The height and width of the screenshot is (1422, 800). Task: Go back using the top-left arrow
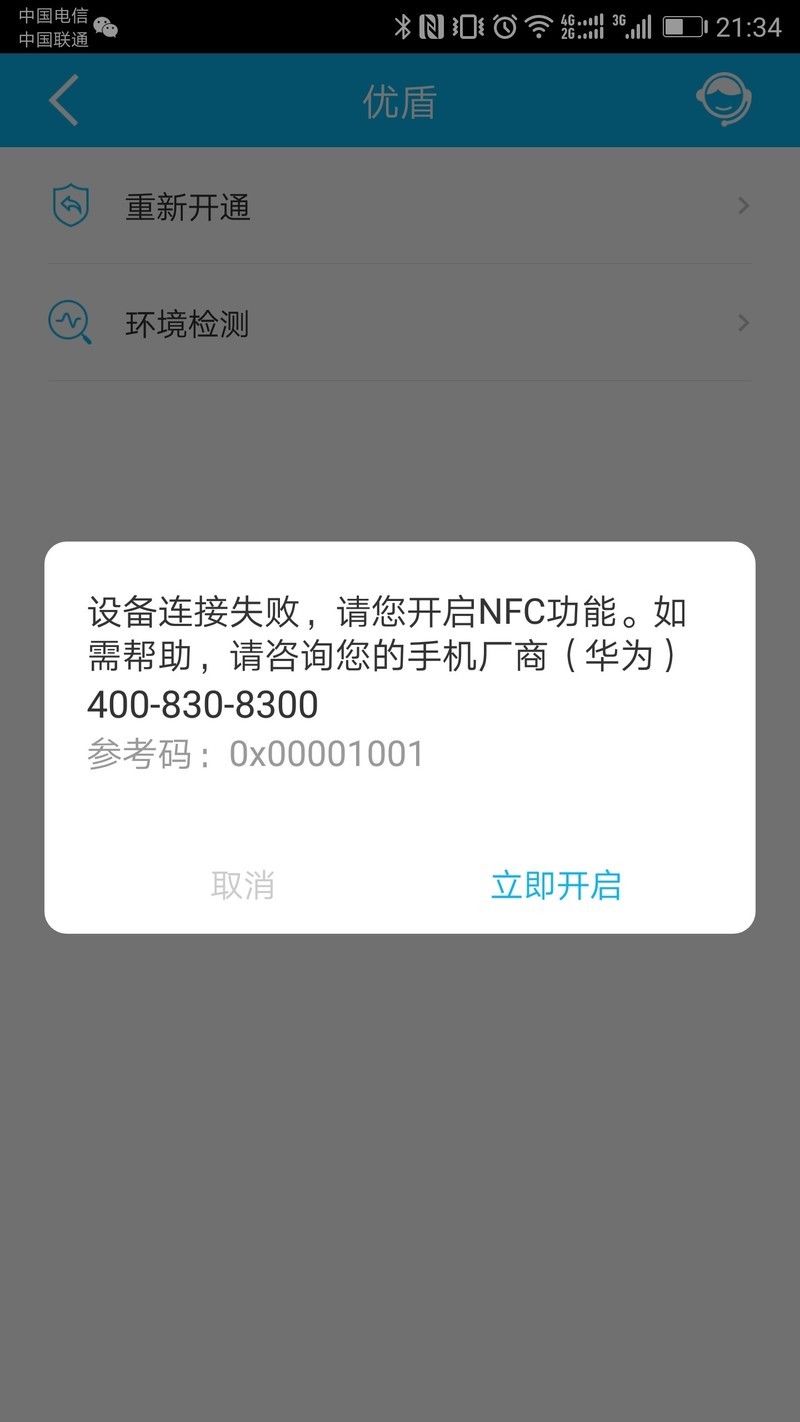(x=64, y=101)
